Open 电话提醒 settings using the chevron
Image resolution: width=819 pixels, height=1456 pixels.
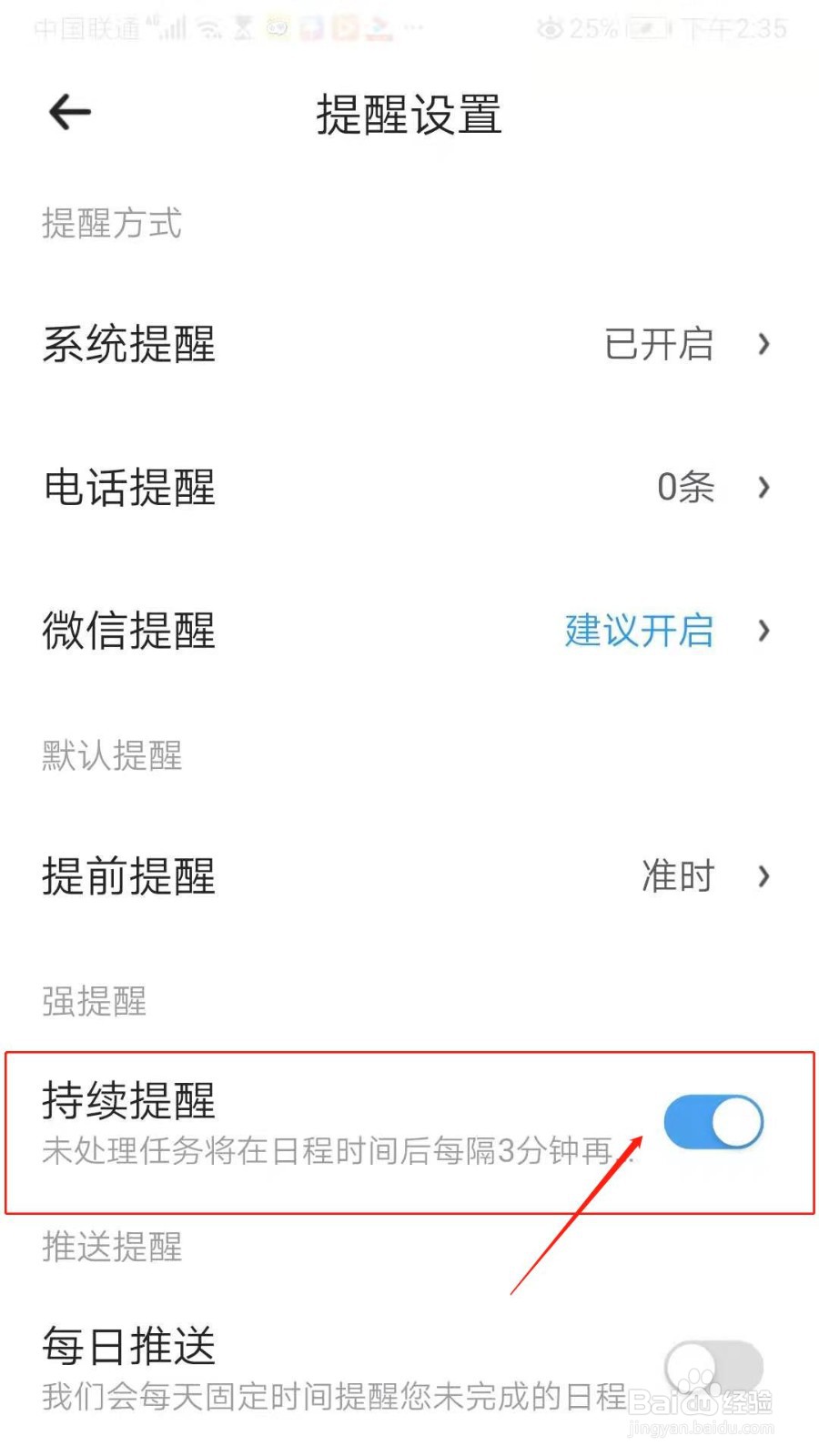(x=763, y=489)
